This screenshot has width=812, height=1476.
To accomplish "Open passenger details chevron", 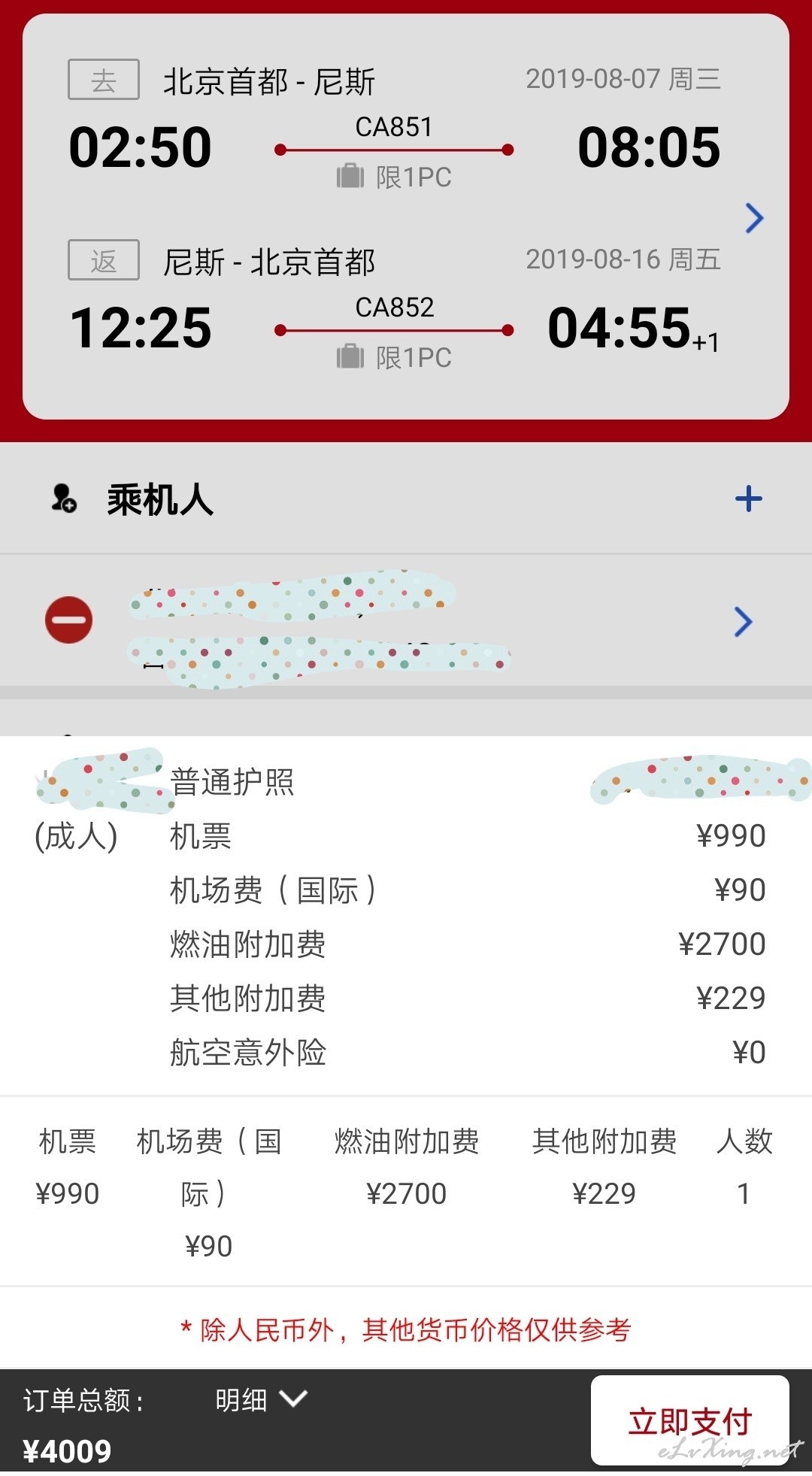I will click(x=743, y=622).
